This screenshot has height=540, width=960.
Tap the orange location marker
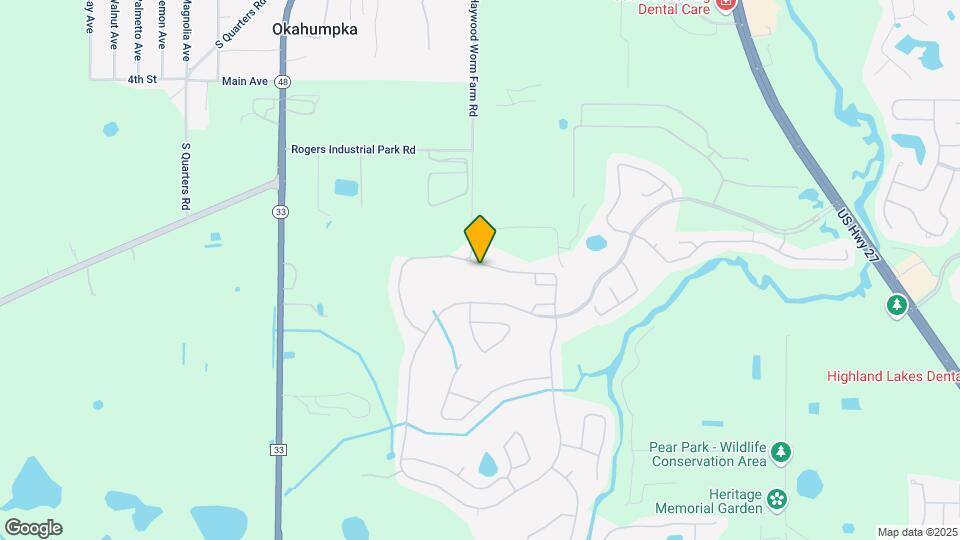pyautogui.click(x=480, y=239)
